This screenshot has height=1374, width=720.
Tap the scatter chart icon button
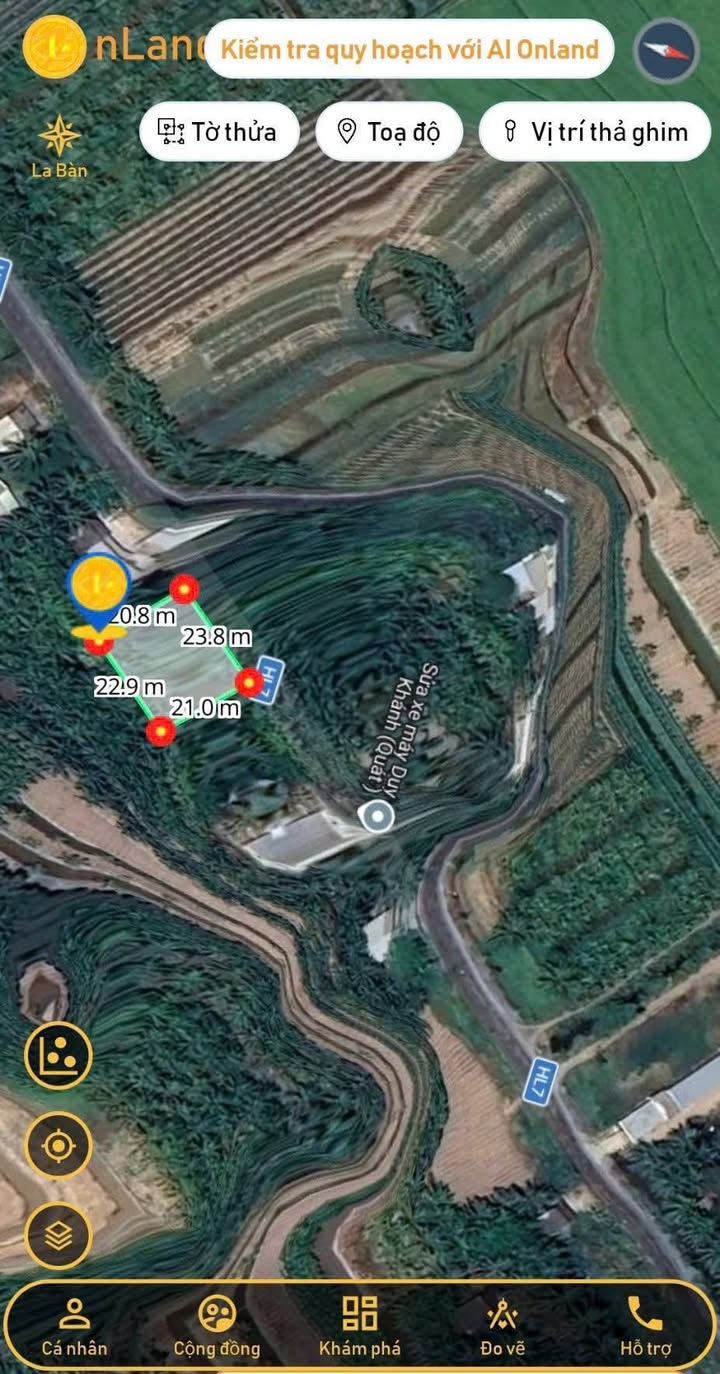(58, 1055)
